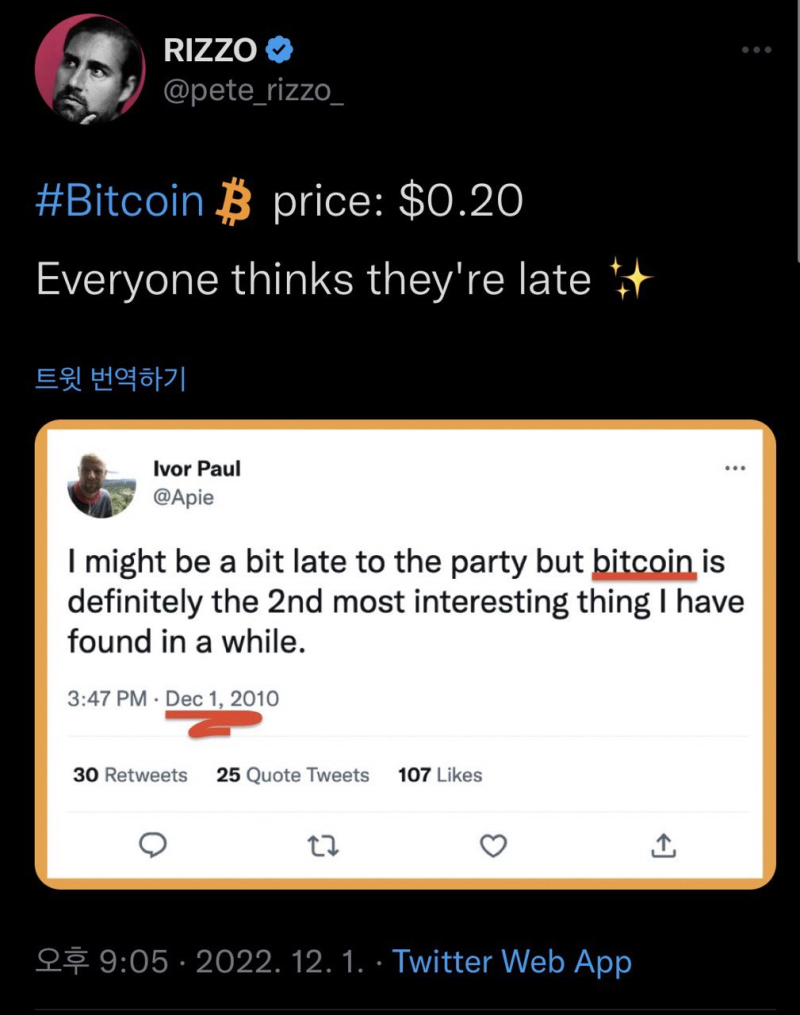800x1015 pixels.
Task: View the '30 Retweets' count
Action: (x=130, y=774)
